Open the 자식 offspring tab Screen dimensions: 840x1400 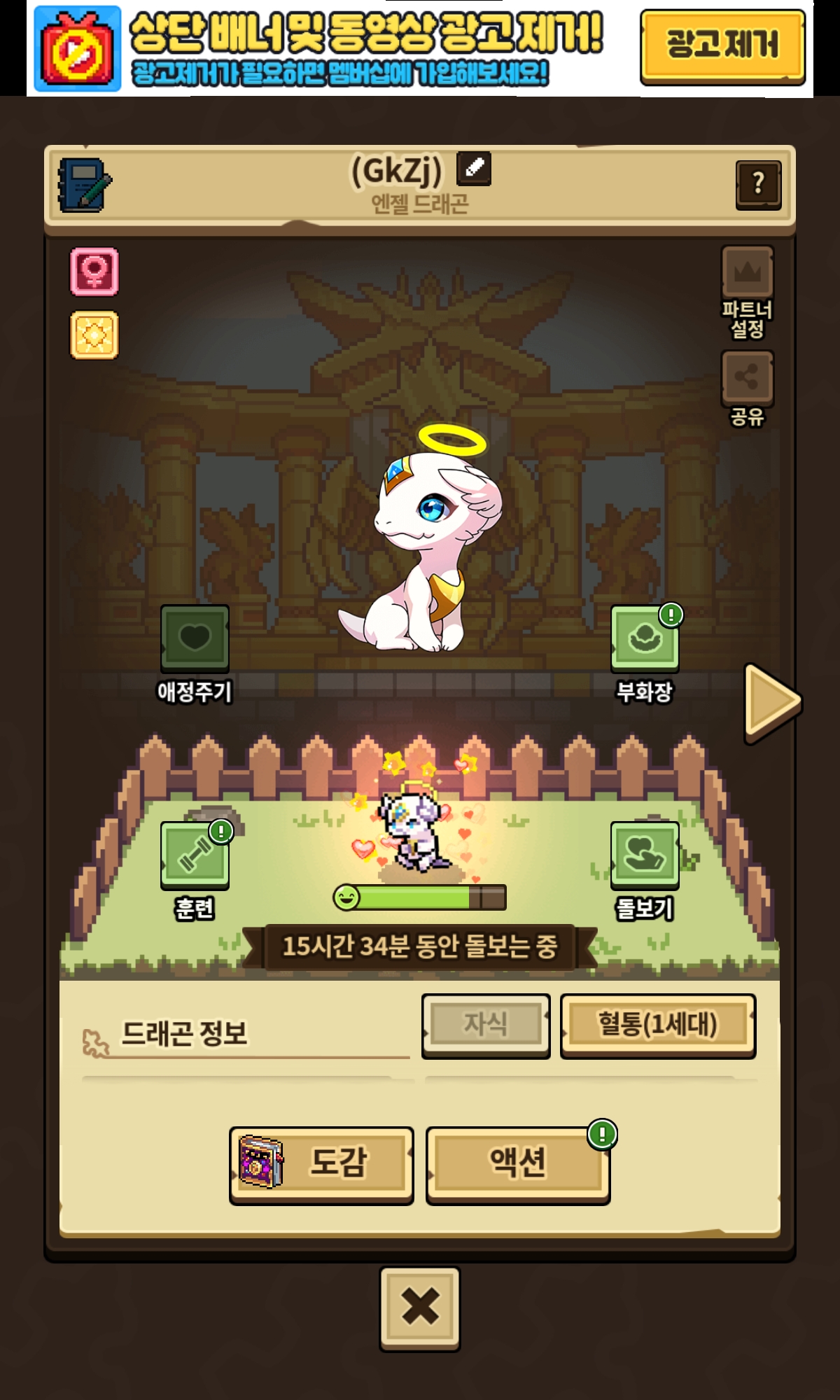click(486, 1025)
